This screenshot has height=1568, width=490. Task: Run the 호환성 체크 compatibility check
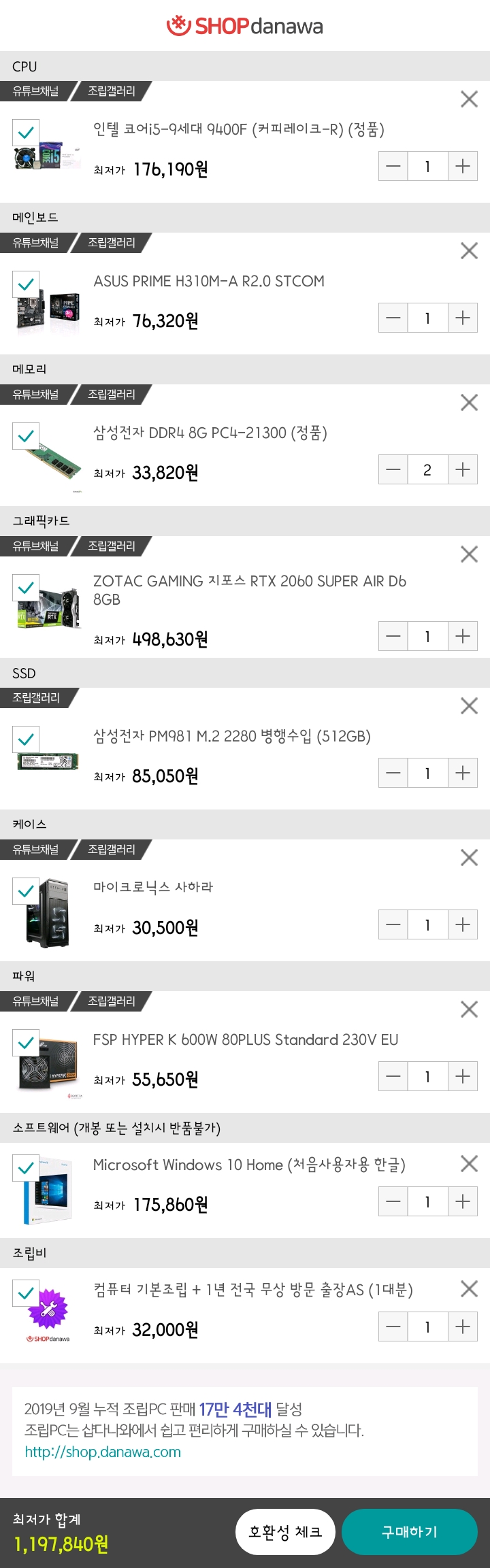285,1532
